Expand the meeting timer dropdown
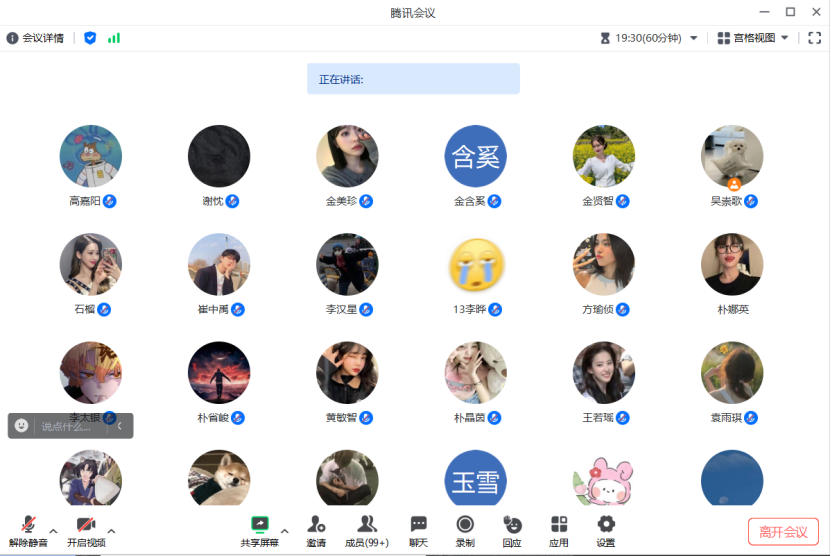This screenshot has width=831, height=556. [x=694, y=38]
